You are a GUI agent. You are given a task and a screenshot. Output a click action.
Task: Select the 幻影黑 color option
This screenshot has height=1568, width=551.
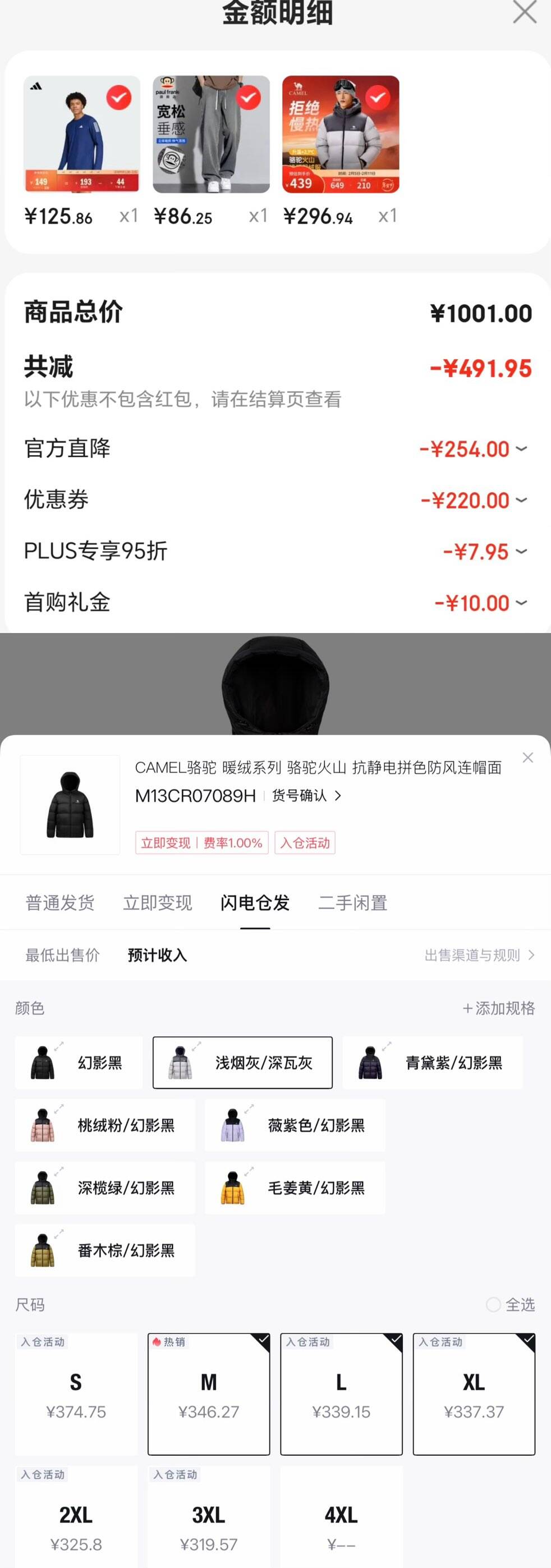[79, 1063]
